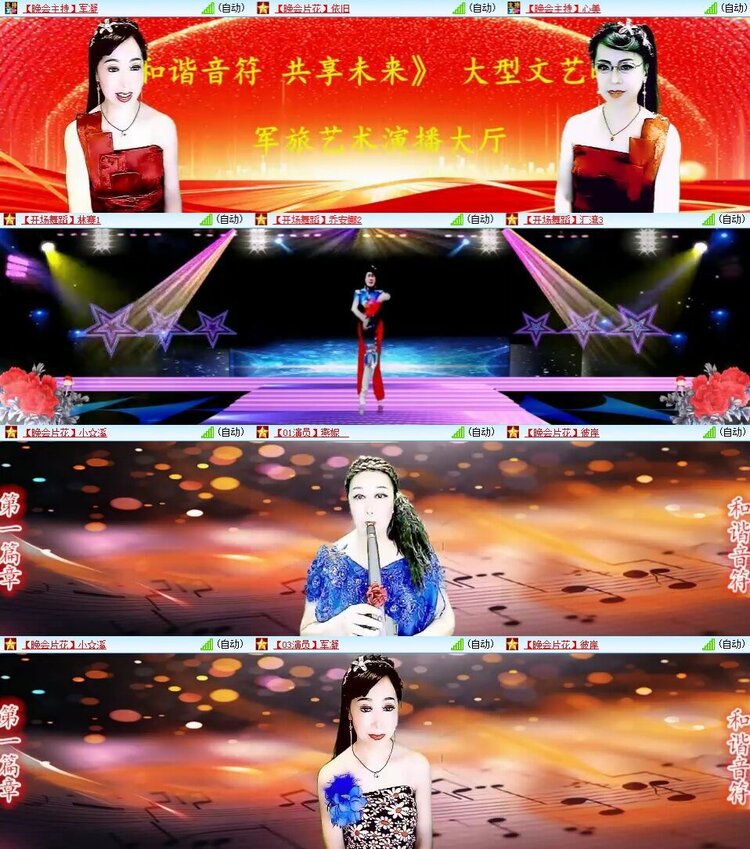Click the signal strength icon on 乔安娜2's panel
The width and height of the screenshot is (750, 849).
[x=455, y=220]
